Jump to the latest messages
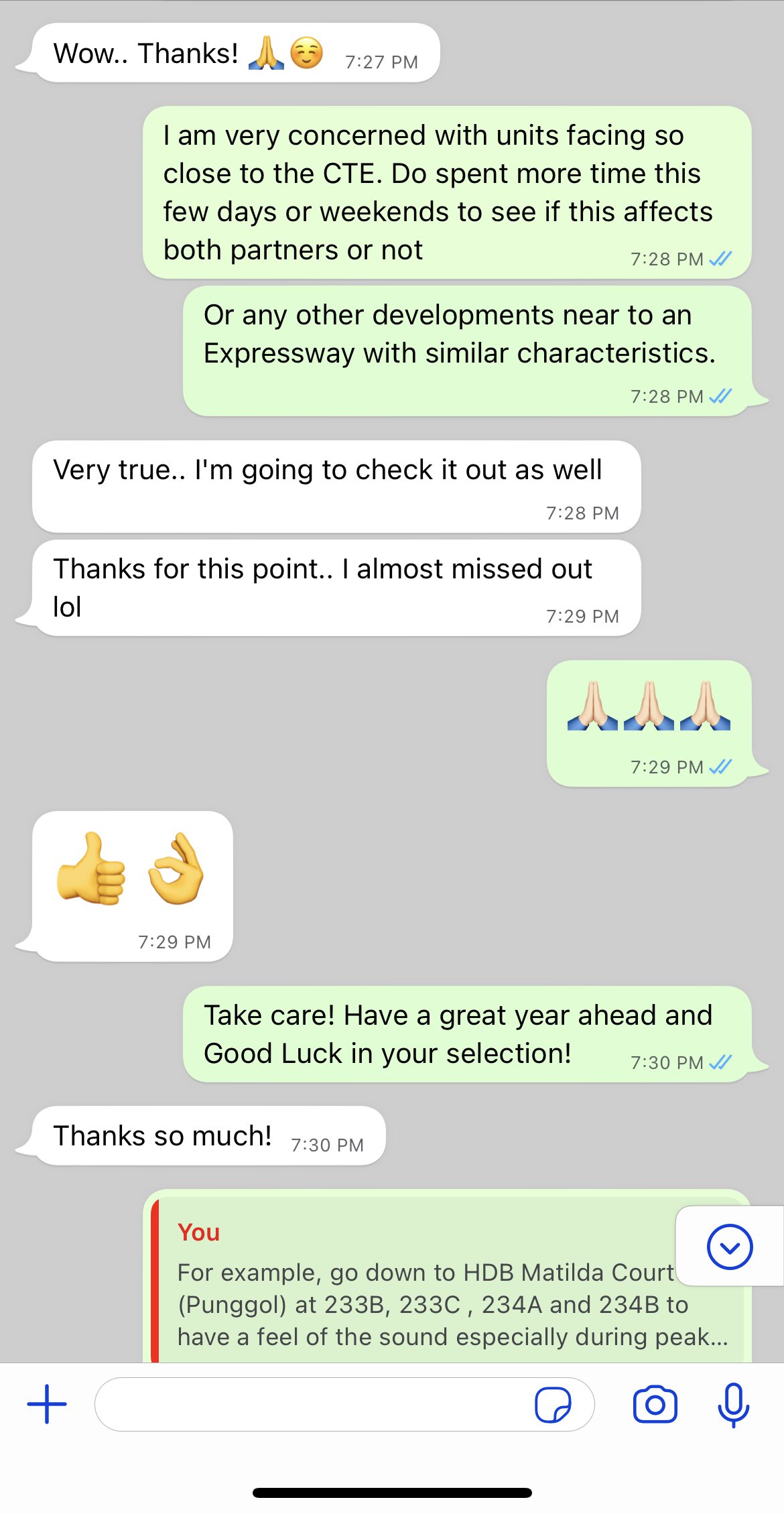This screenshot has height=1514, width=784. pyautogui.click(x=730, y=1247)
